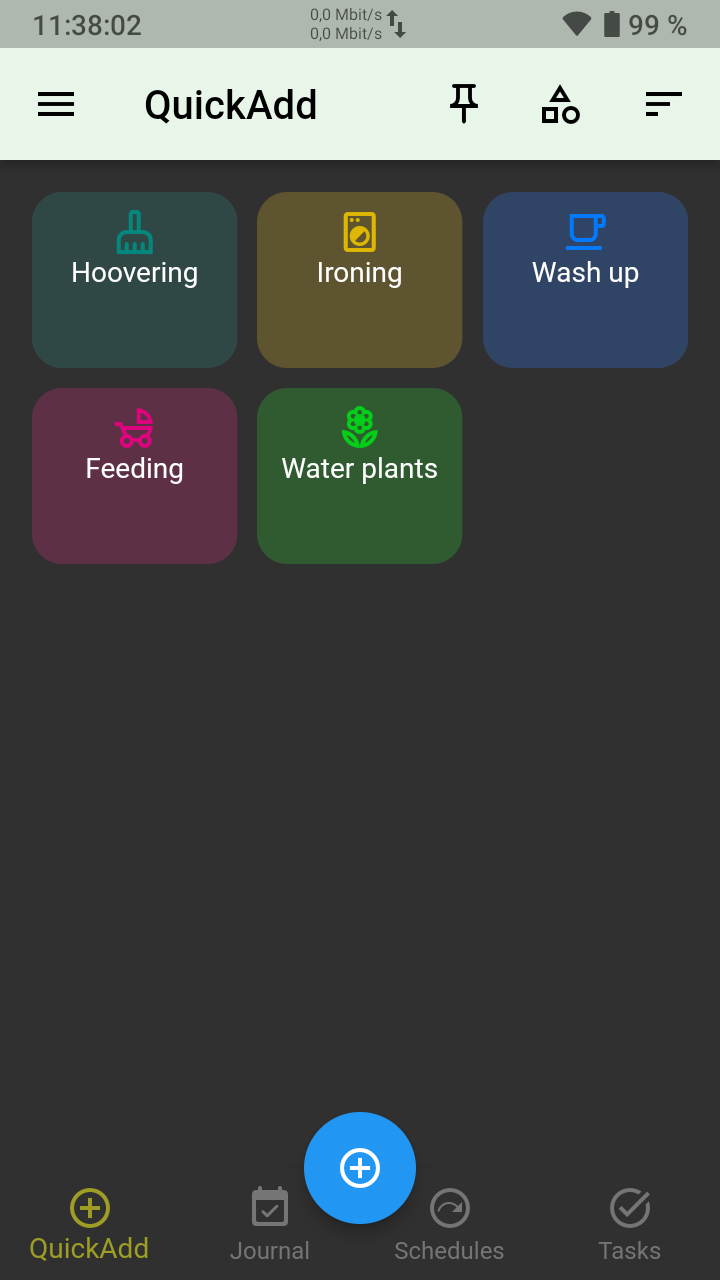Tap the blue floating add button
The height and width of the screenshot is (1280, 720).
point(360,1167)
